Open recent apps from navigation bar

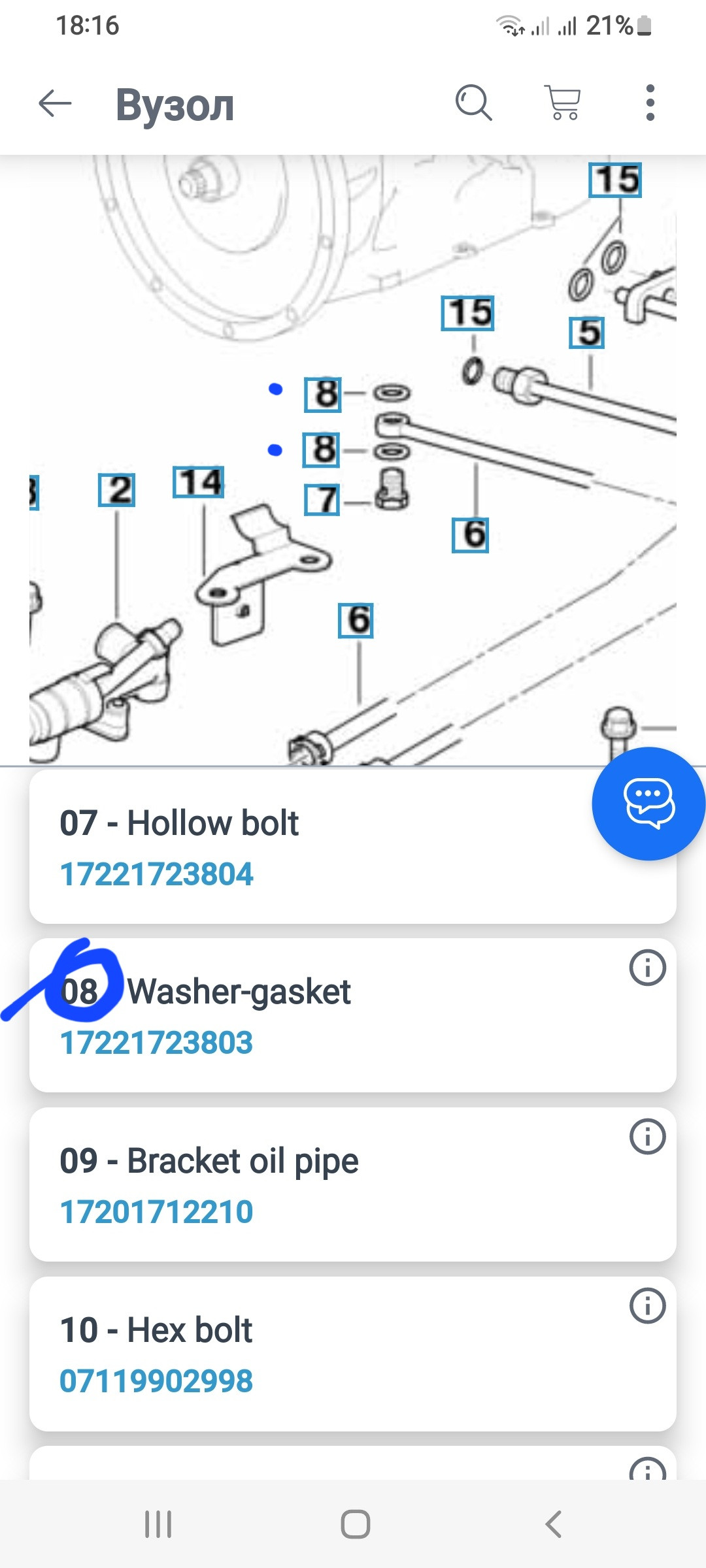tap(158, 1524)
